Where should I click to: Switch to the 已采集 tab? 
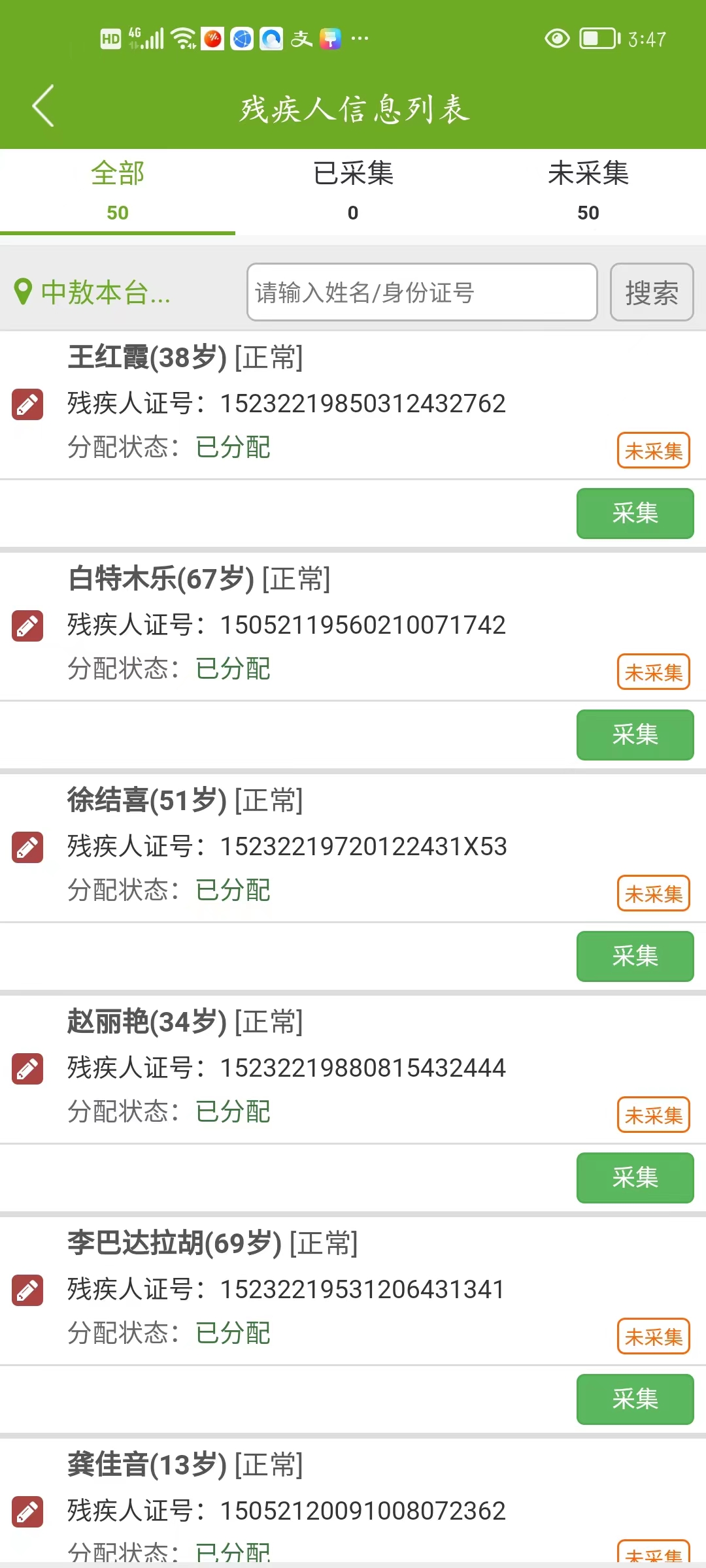(353, 191)
